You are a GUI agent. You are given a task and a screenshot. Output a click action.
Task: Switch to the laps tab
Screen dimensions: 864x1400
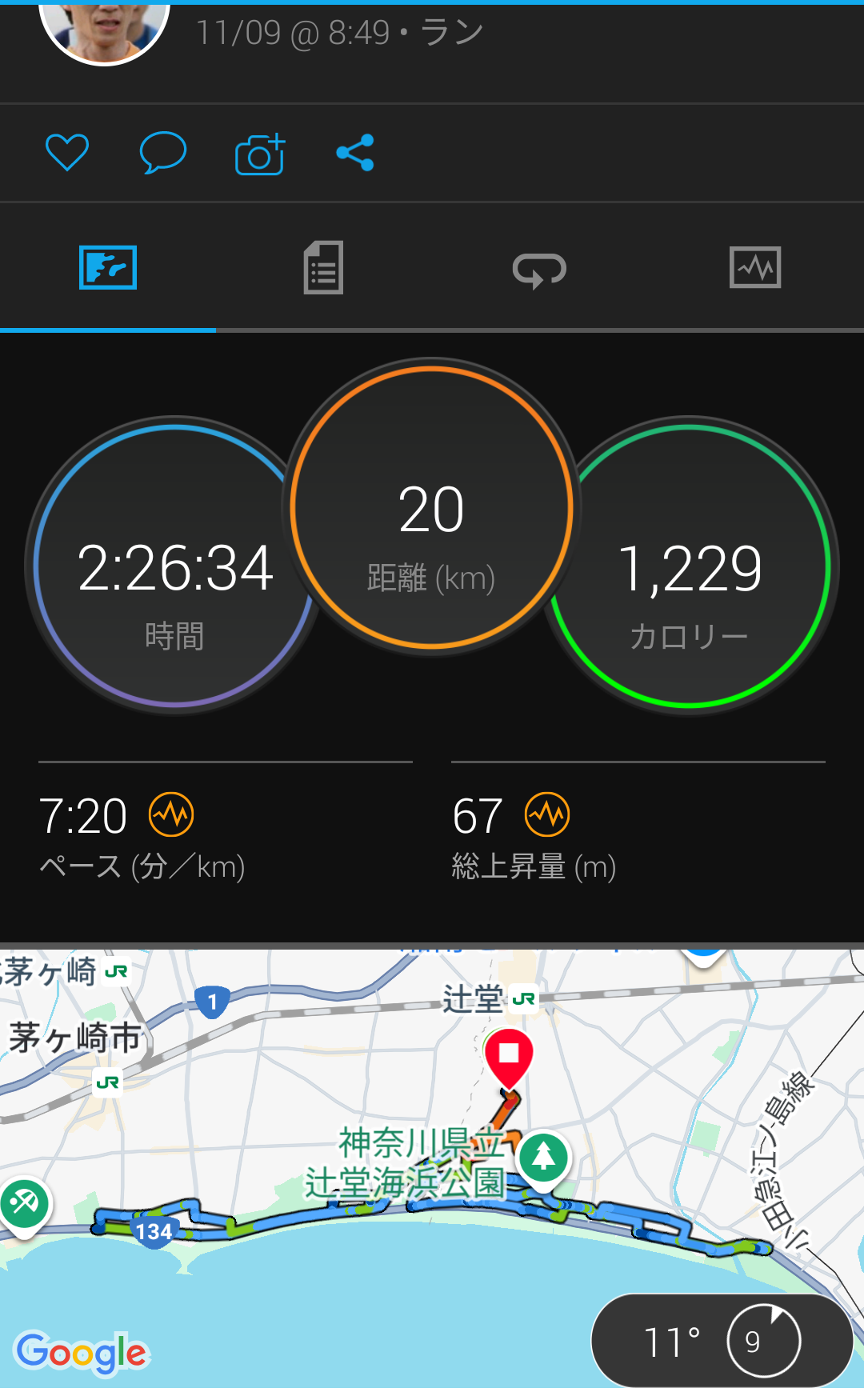(x=539, y=270)
